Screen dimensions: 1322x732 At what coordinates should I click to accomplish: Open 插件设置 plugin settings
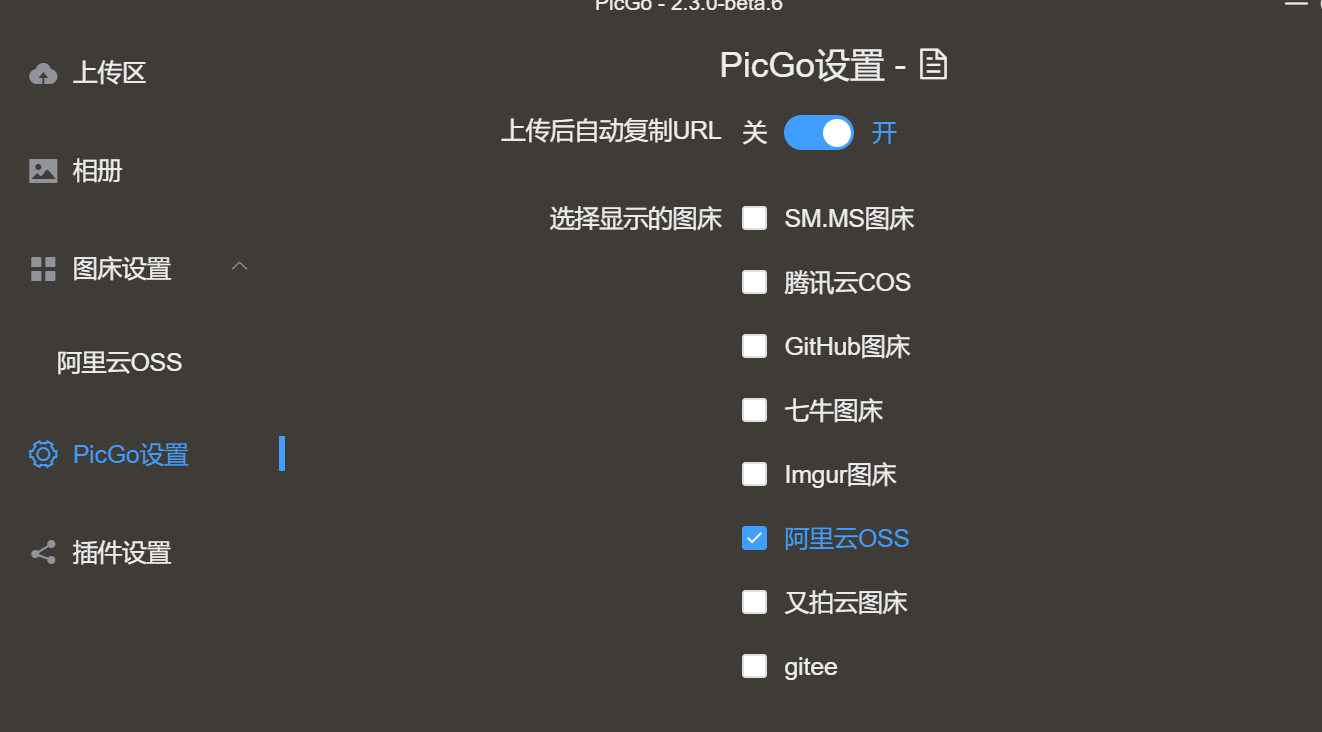coord(121,553)
